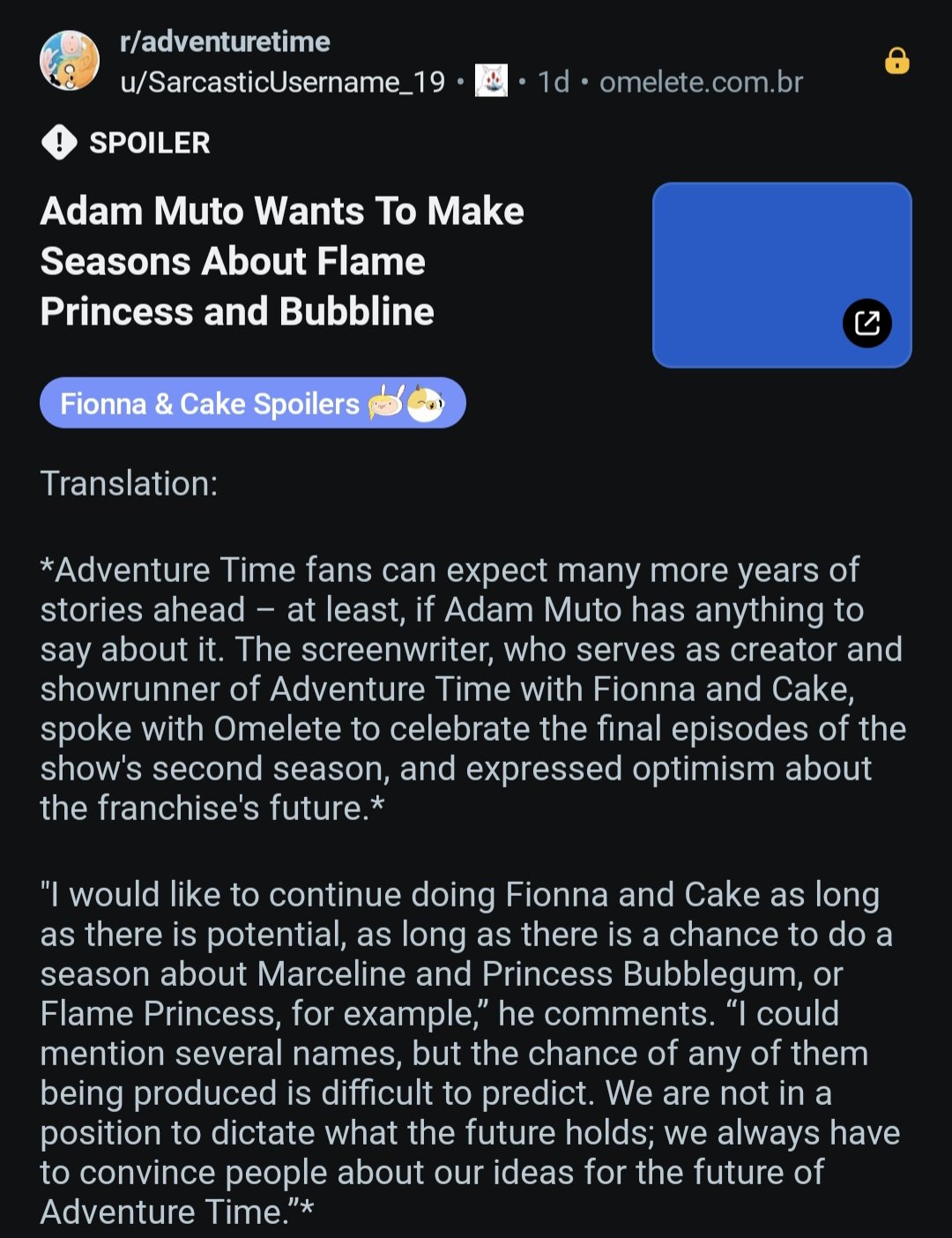Tap the subreddit avatar icon

point(70,61)
